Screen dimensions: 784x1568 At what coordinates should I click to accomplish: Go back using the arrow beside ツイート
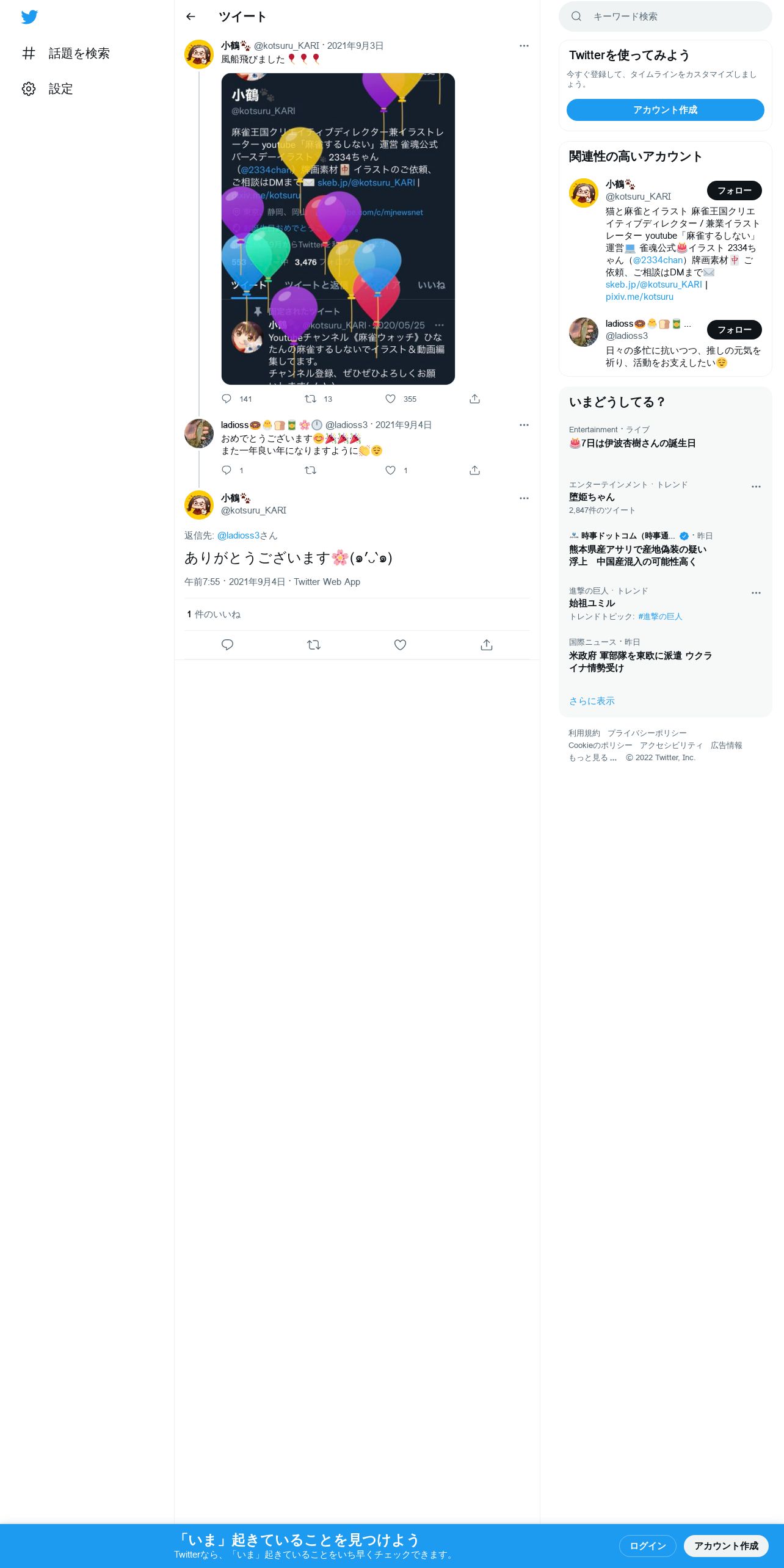(x=191, y=16)
